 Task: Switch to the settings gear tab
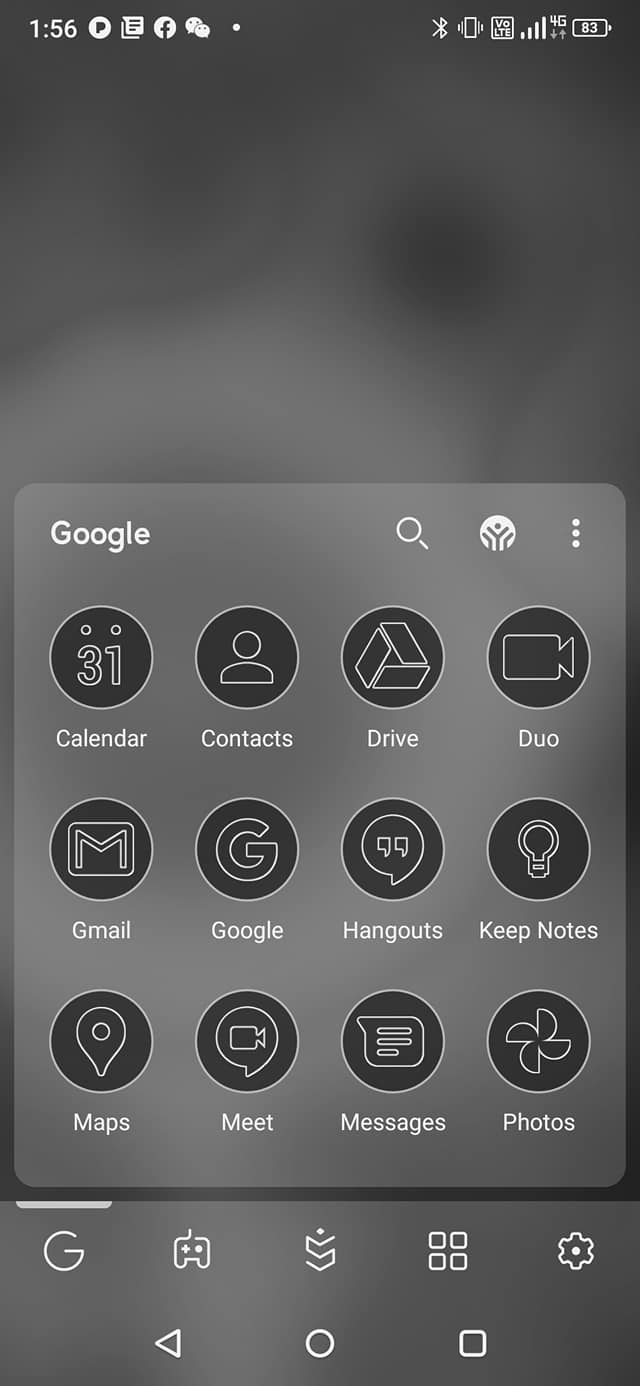[x=575, y=1250]
